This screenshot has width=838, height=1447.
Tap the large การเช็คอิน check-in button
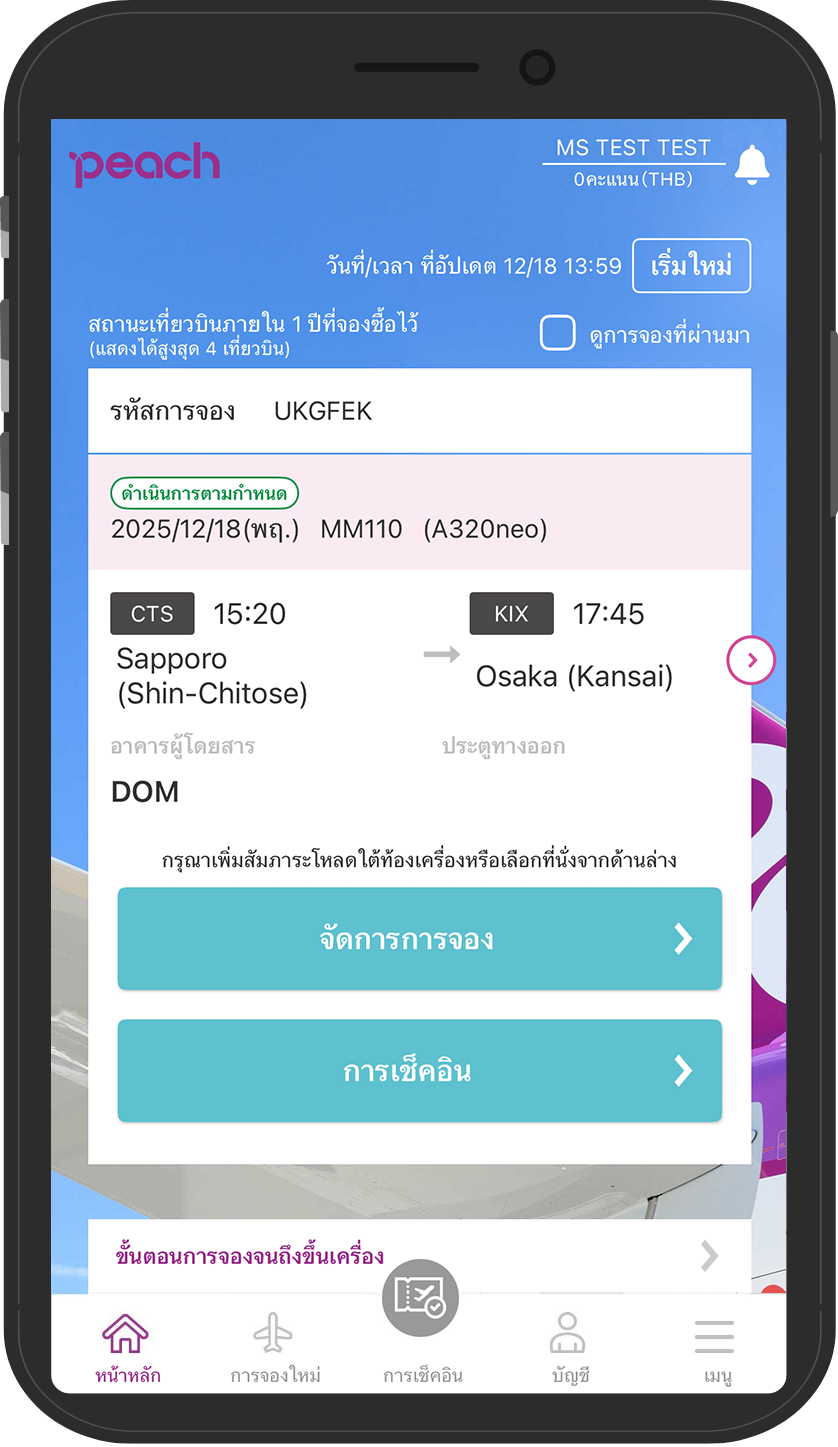pyautogui.click(x=419, y=1071)
